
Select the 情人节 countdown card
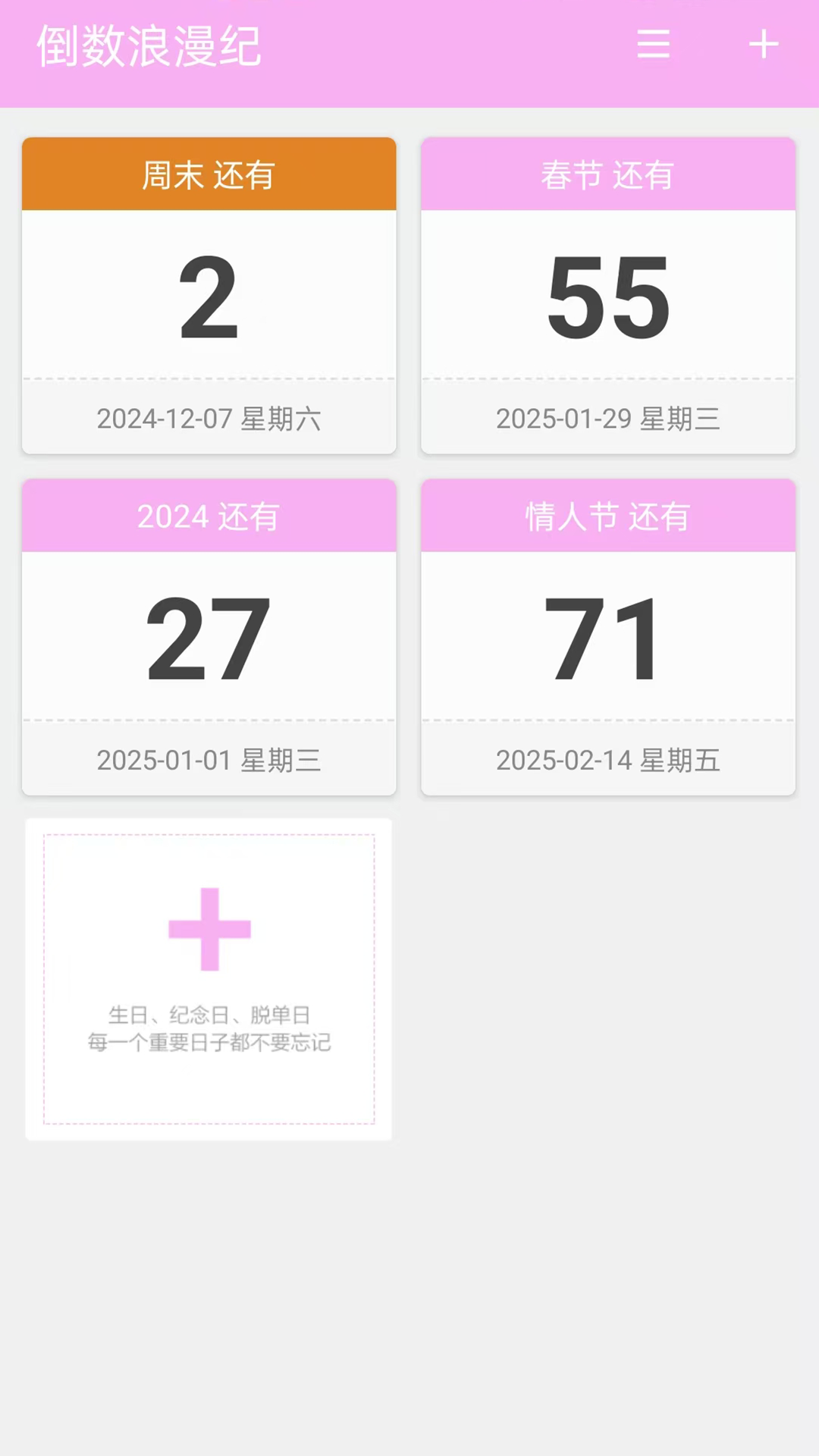608,637
